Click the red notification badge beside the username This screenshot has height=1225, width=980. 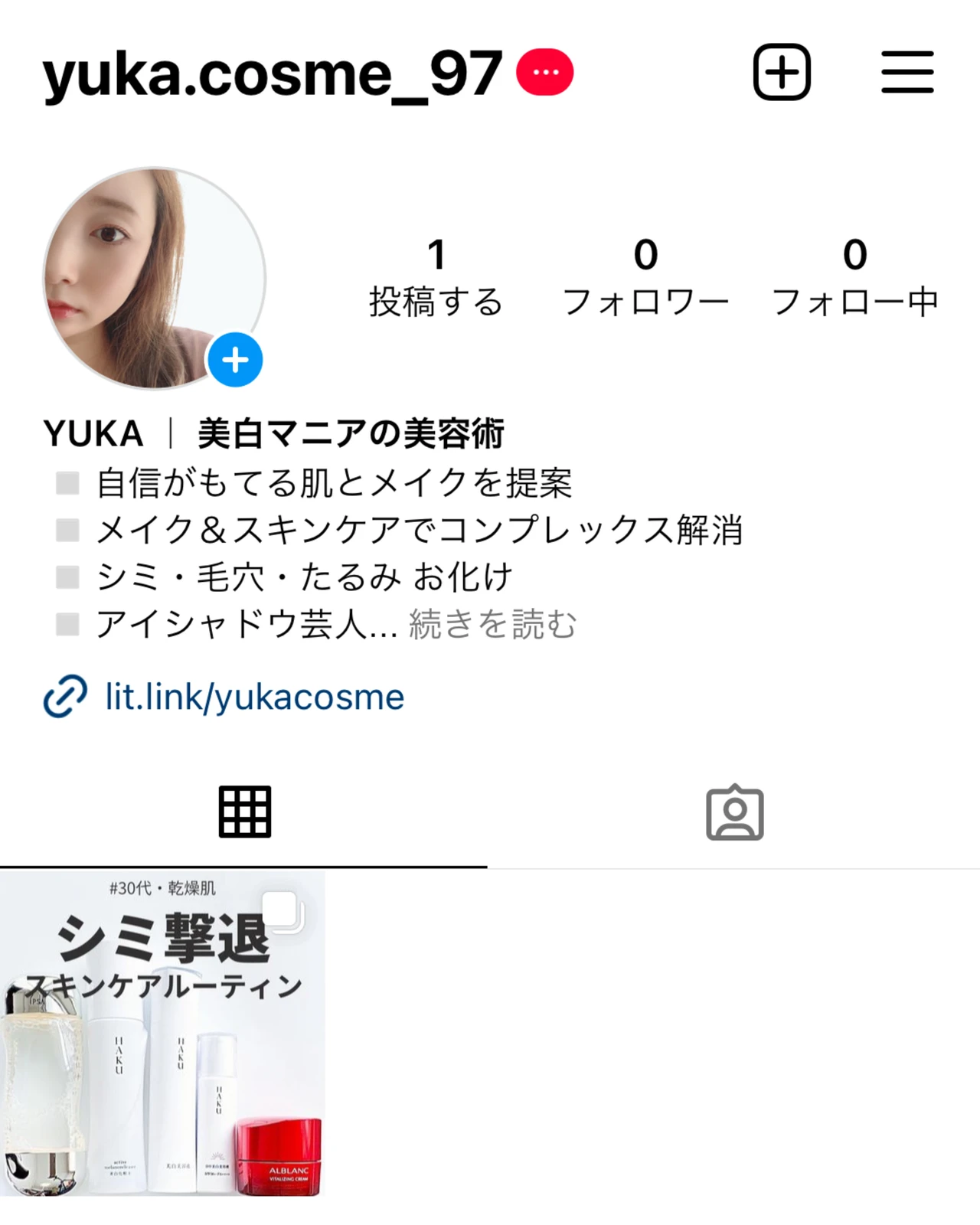(544, 70)
